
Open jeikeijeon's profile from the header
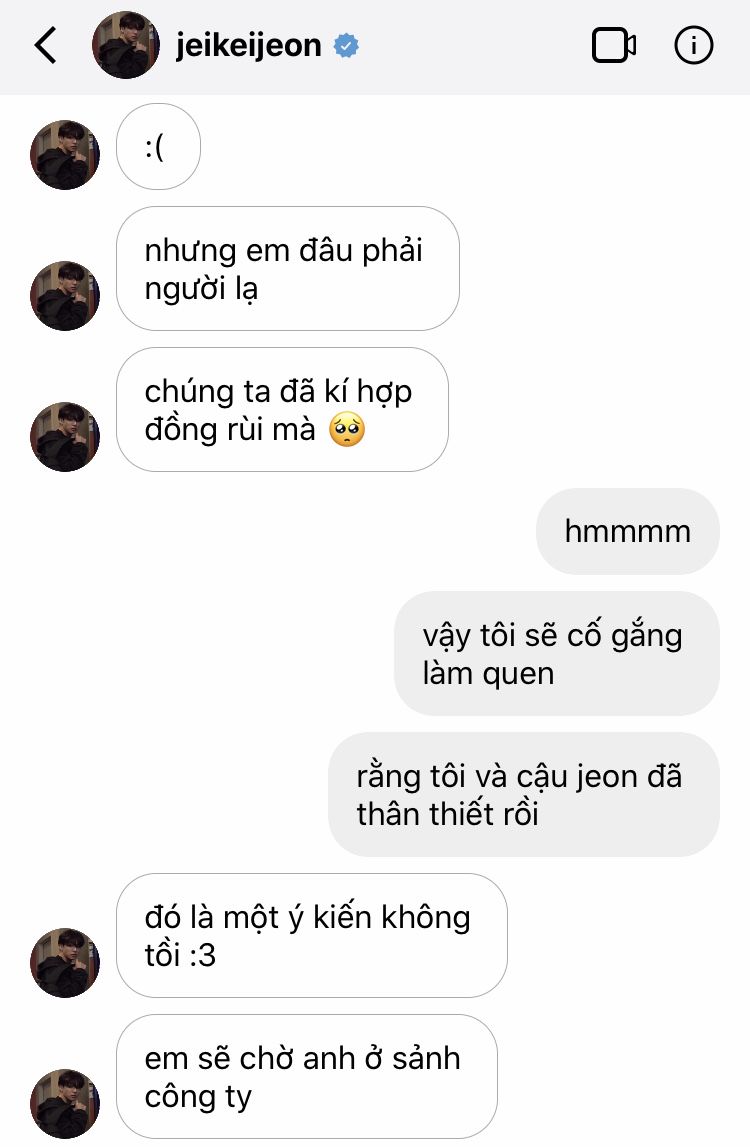(248, 46)
